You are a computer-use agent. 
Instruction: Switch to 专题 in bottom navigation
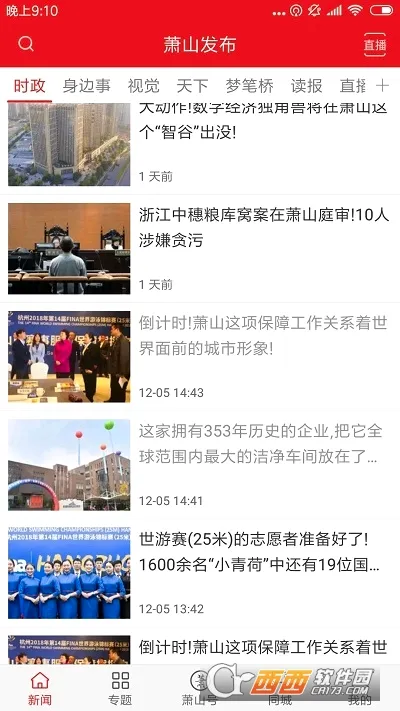click(120, 688)
